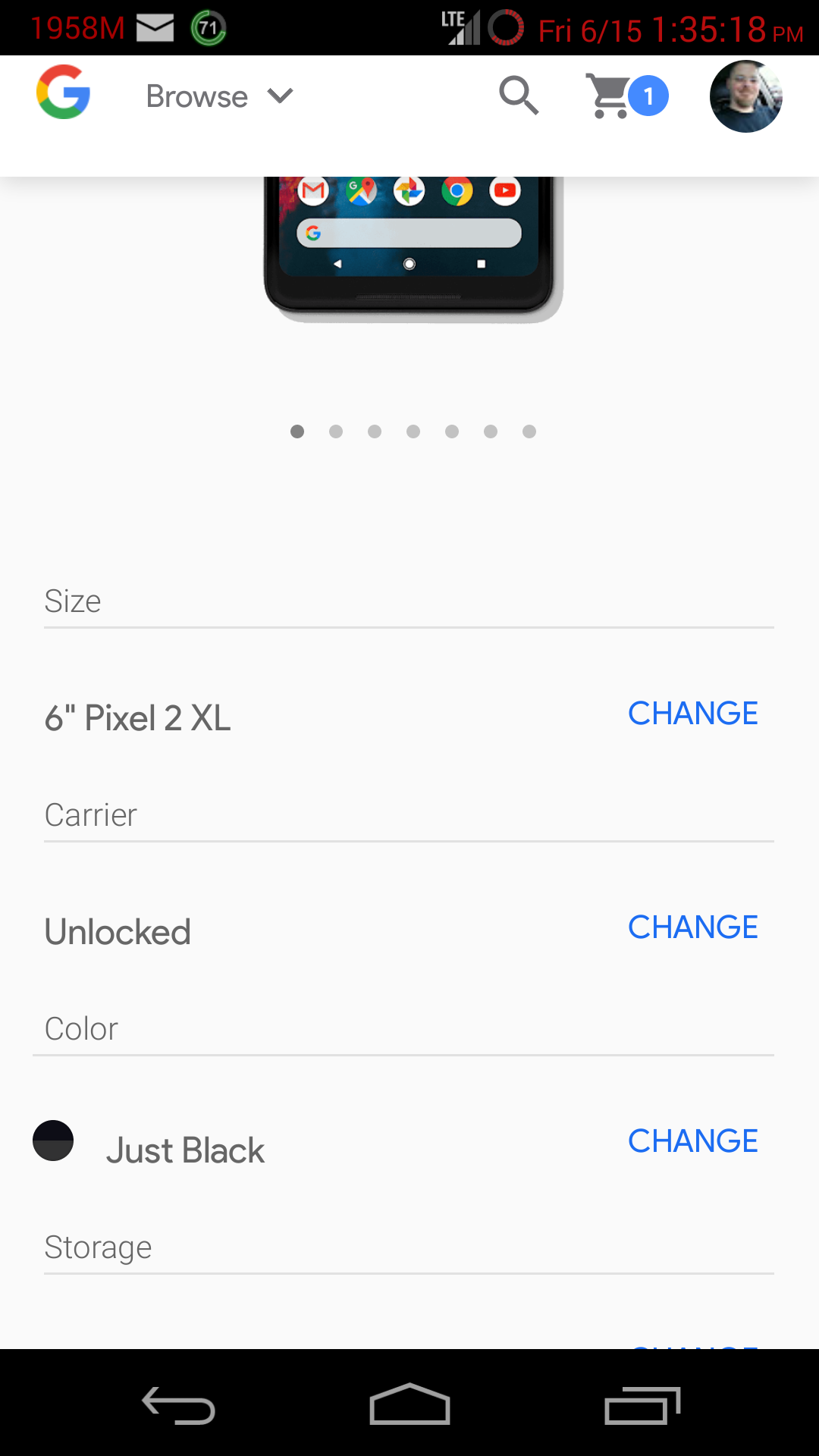
Task: Open recent apps from navigation bar
Action: pyautogui.click(x=642, y=1405)
